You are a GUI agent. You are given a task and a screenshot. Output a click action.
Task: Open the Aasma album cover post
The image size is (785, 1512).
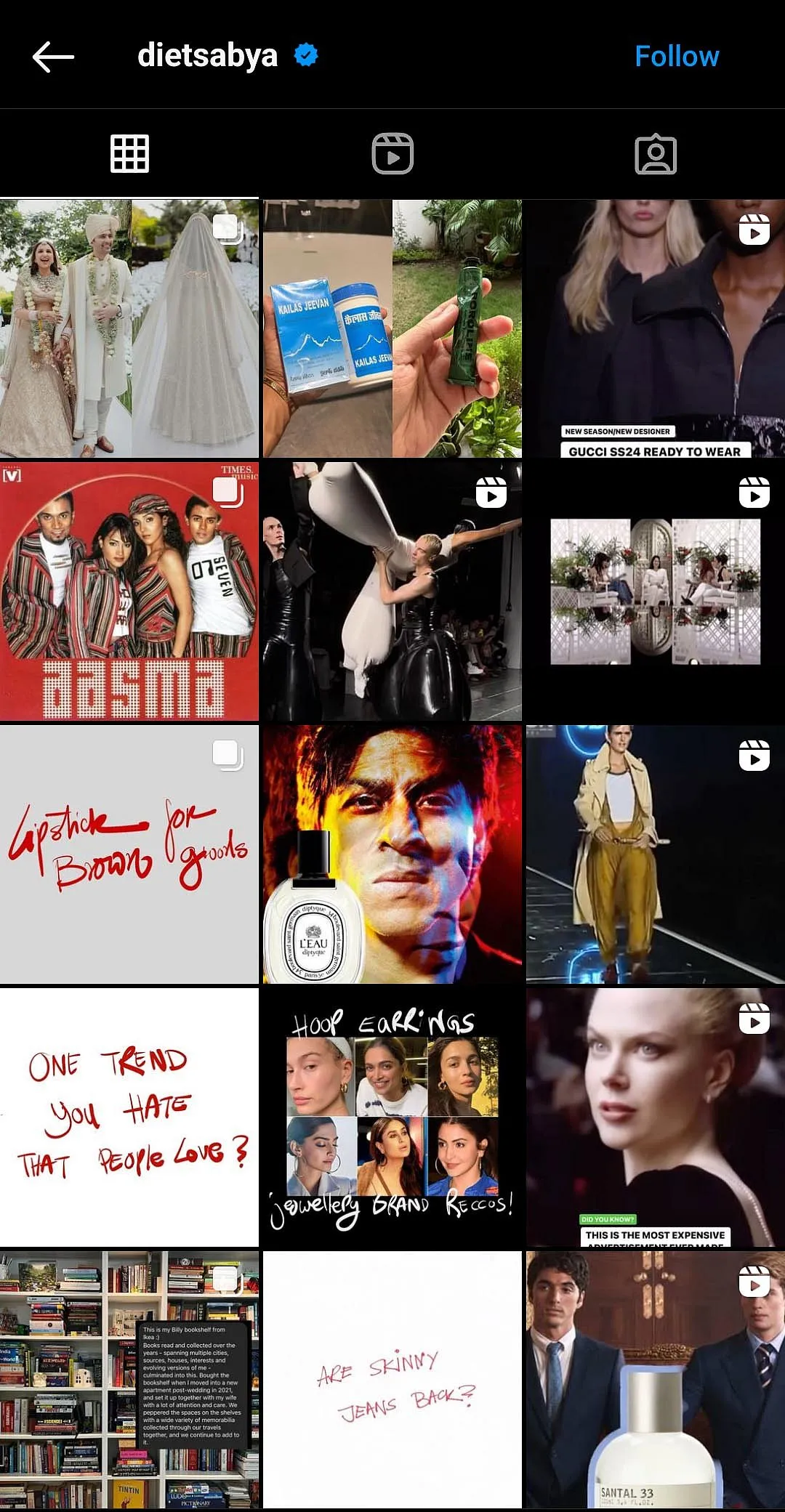(129, 591)
